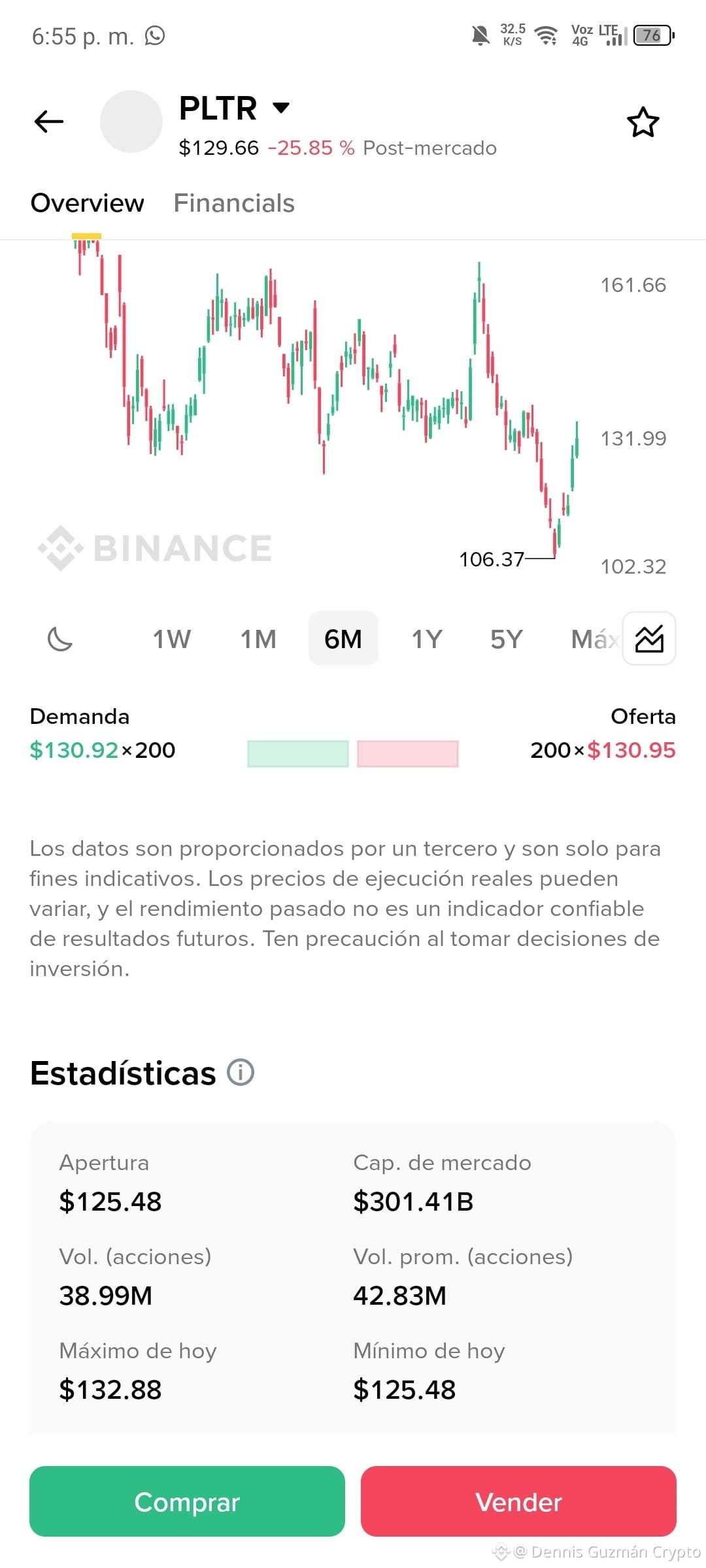Add PLTR to favorites with the star

tap(643, 122)
